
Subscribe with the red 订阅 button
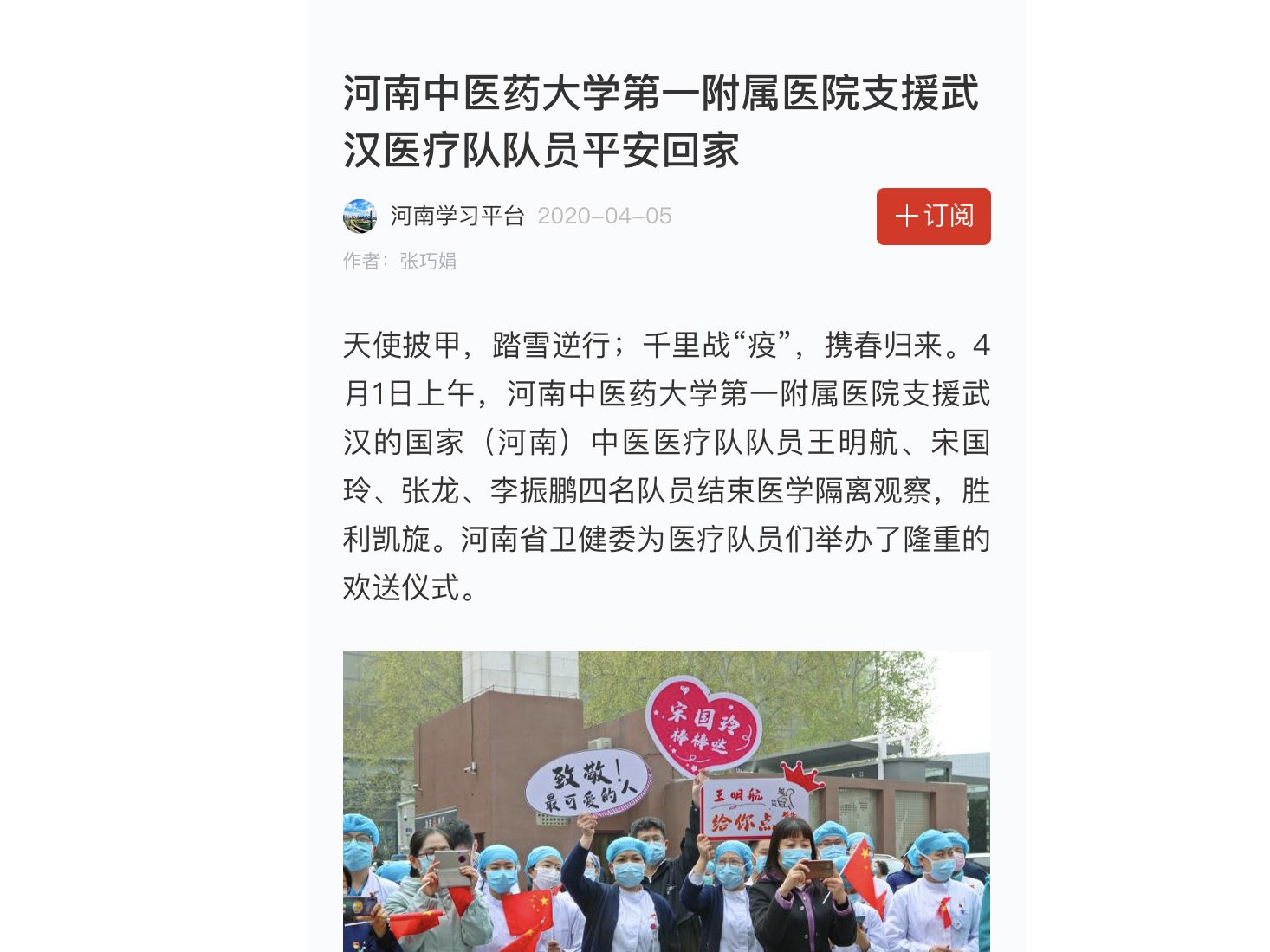point(933,217)
